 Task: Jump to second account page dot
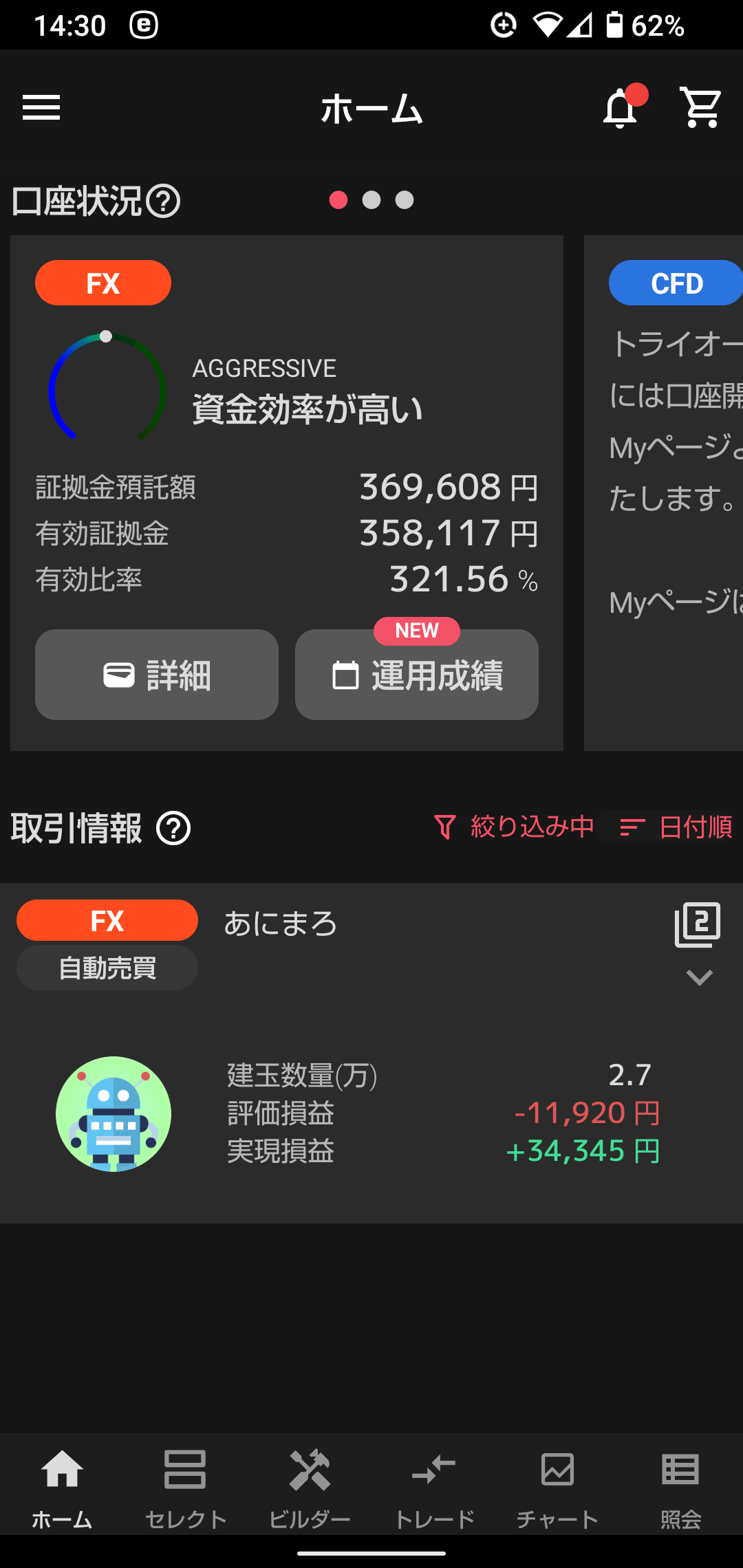371,200
